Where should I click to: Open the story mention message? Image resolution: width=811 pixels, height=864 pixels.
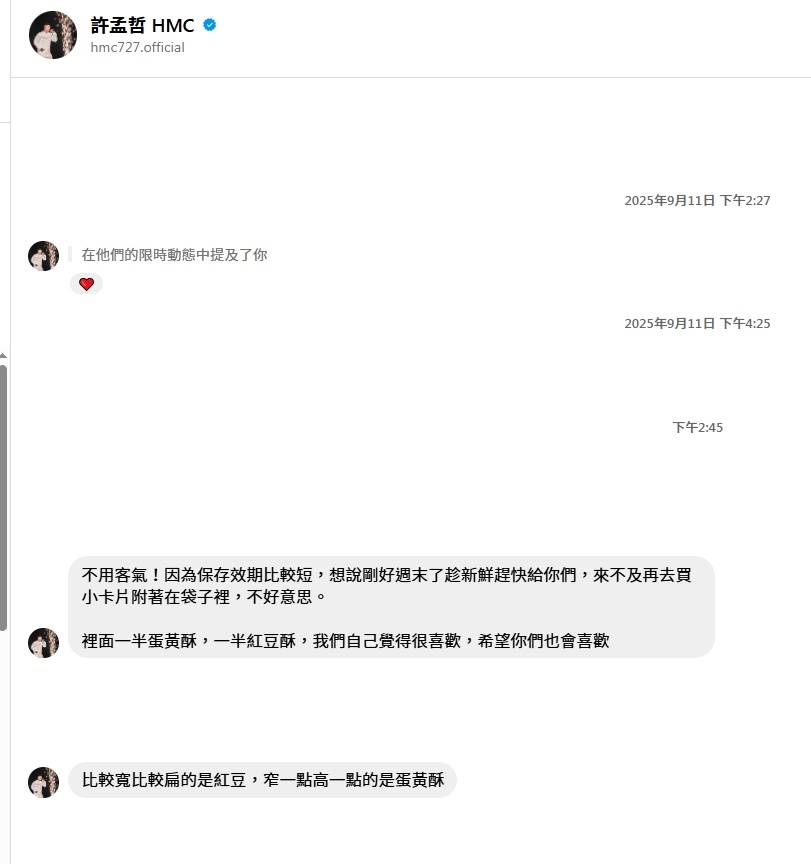[174, 255]
